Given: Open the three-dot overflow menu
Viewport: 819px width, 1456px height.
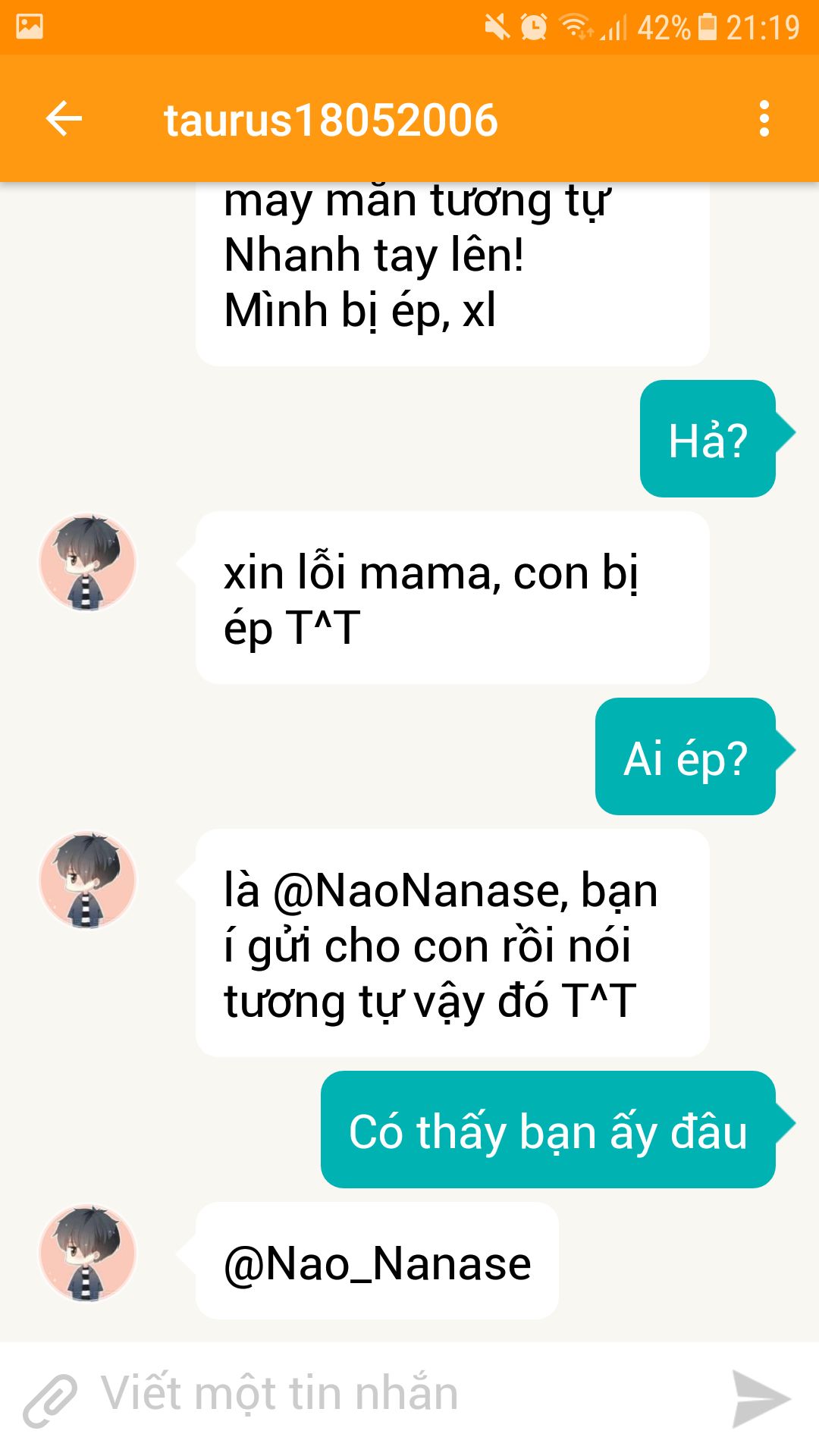Looking at the screenshot, I should (764, 119).
